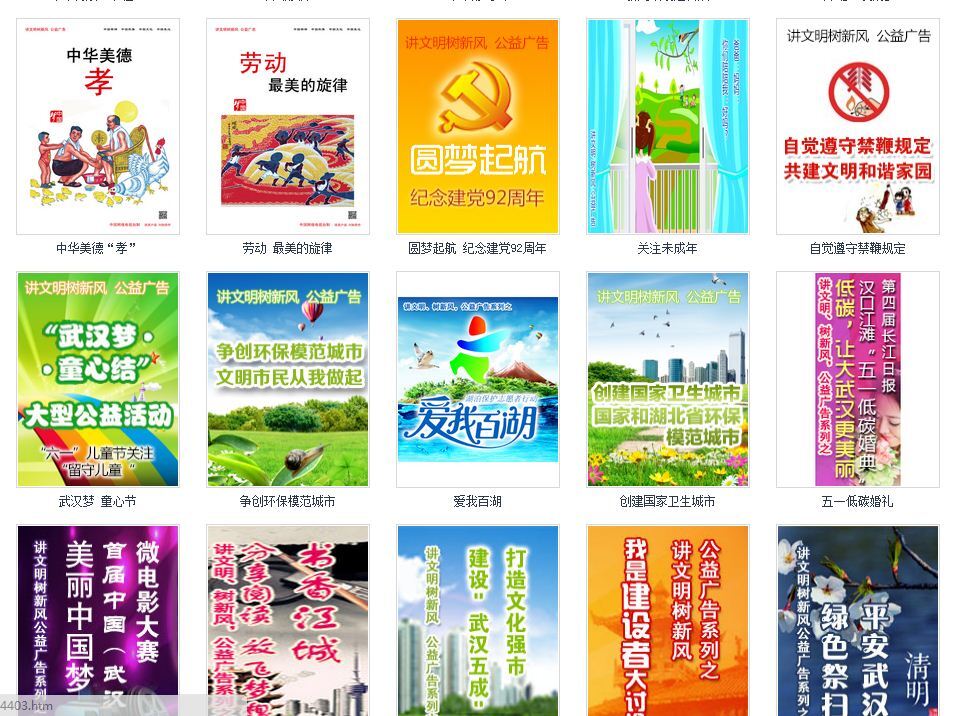View the 创建国家卫生城市 poster
975x716 pixels.
coord(667,379)
